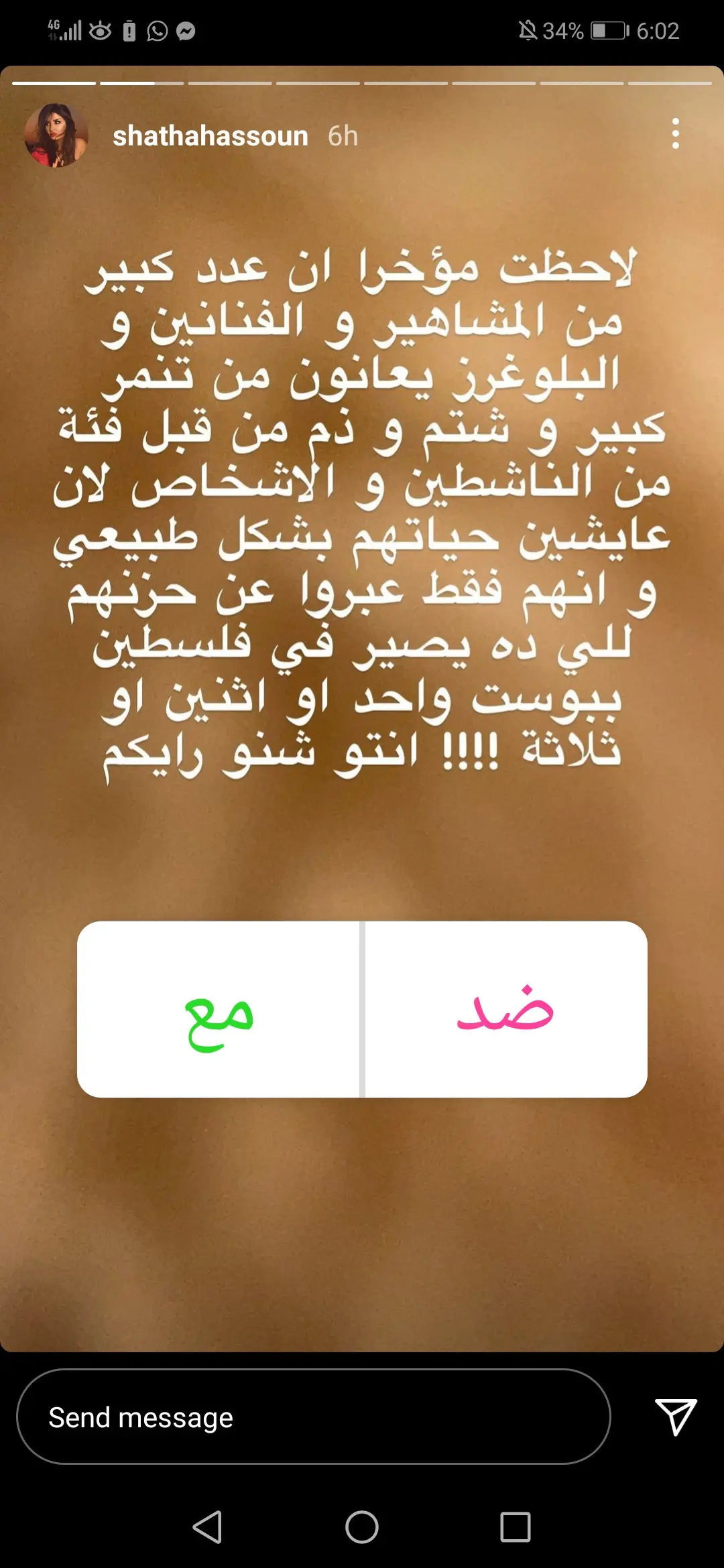Image resolution: width=724 pixels, height=1568 pixels.
Task: Open the shathahassoun username link
Action: click(x=210, y=136)
